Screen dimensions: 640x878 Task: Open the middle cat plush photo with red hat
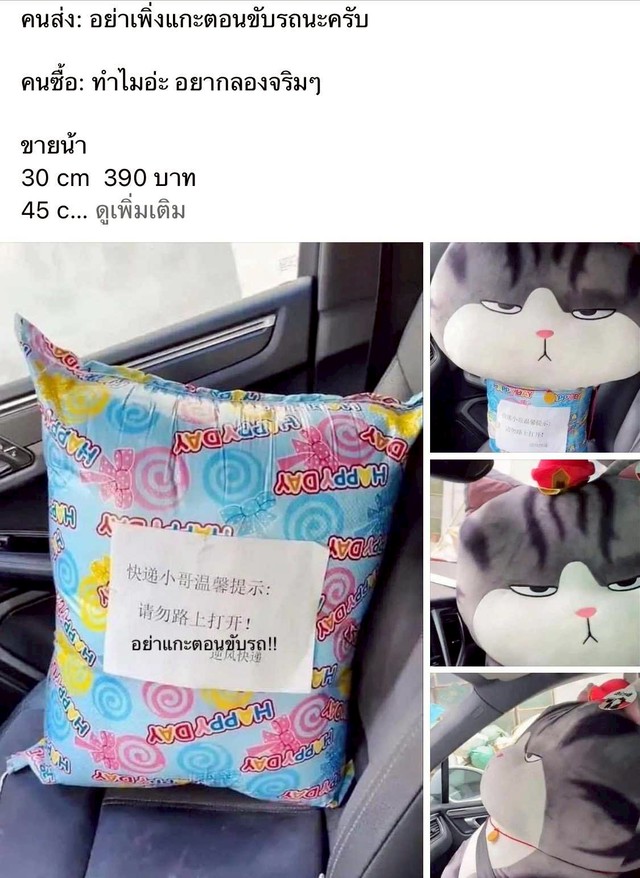pos(535,561)
